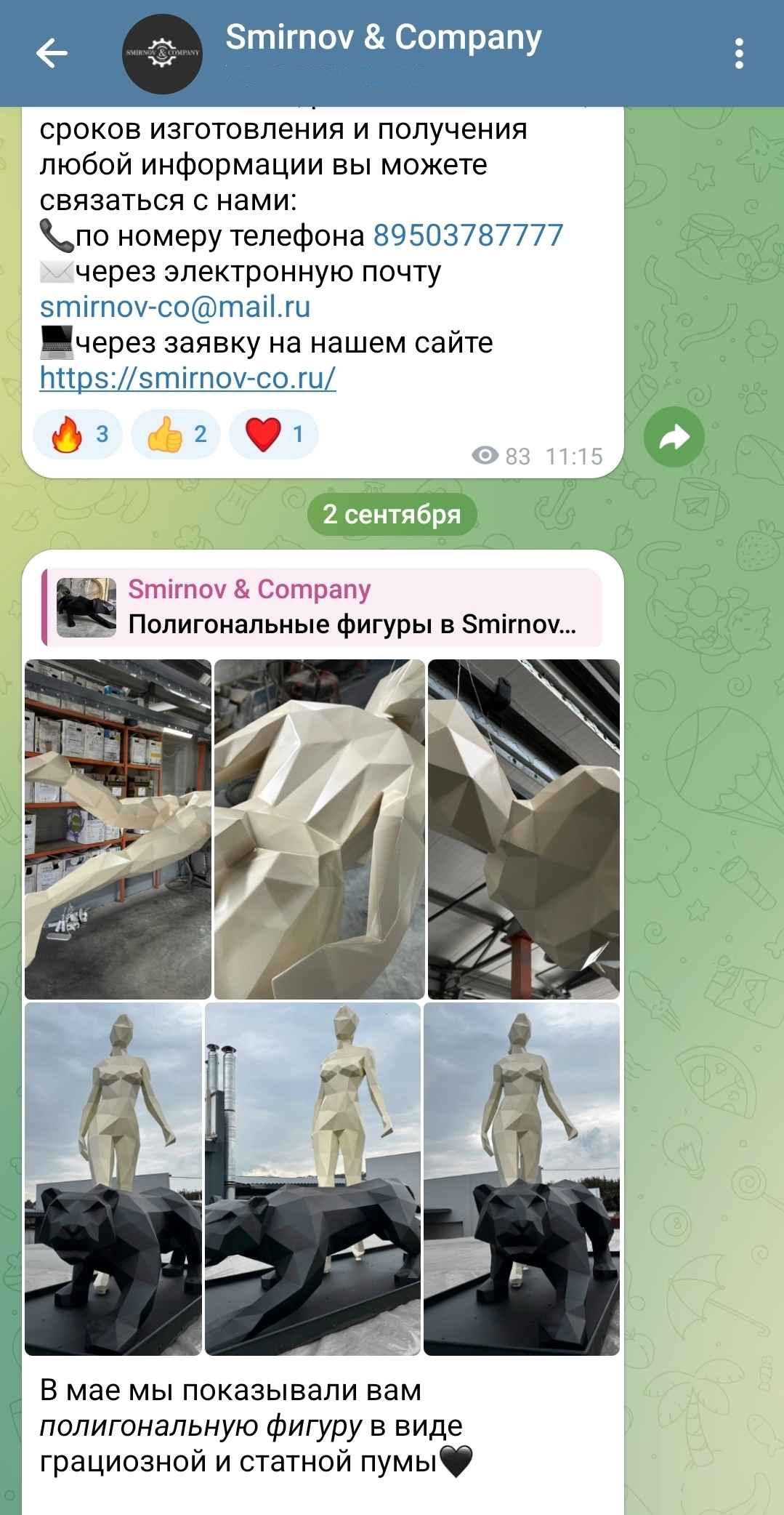This screenshot has height=1515, width=784.
Task: Share the post with the forward arrow
Action: [674, 437]
